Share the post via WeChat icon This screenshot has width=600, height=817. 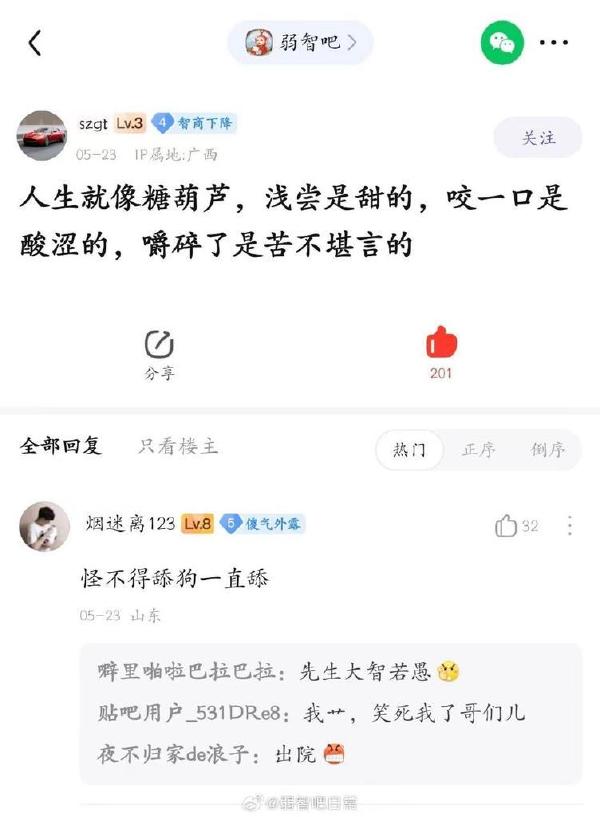coord(501,43)
